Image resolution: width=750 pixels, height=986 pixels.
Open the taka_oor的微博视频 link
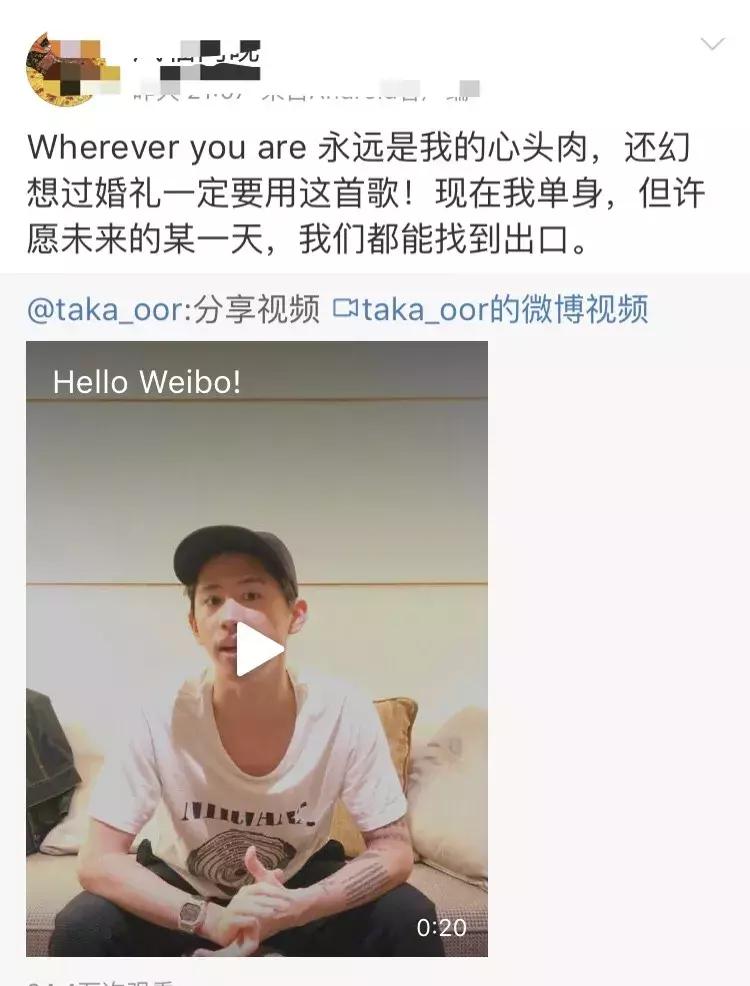490,310
